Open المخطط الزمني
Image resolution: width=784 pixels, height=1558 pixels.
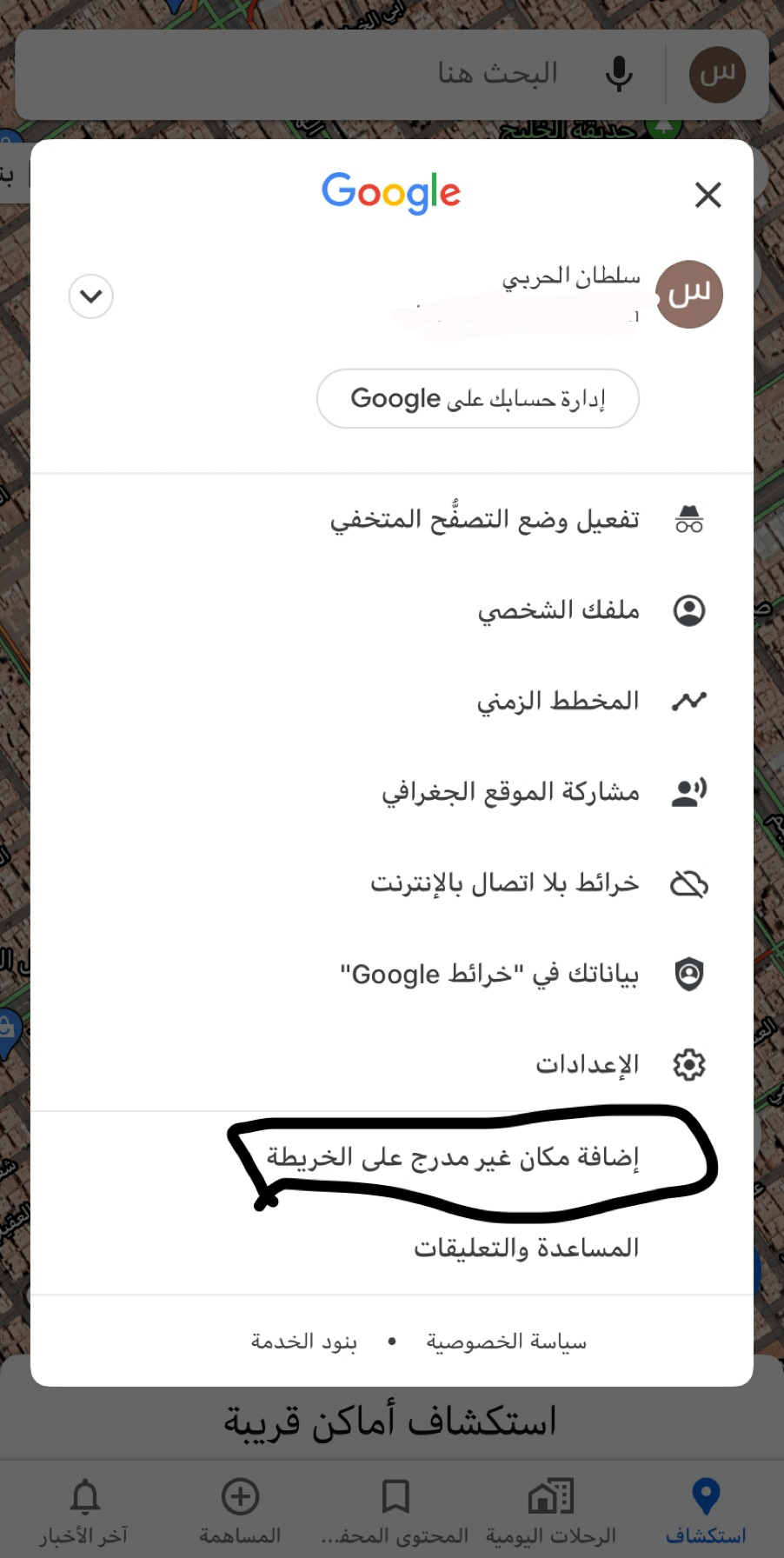pyautogui.click(x=392, y=701)
